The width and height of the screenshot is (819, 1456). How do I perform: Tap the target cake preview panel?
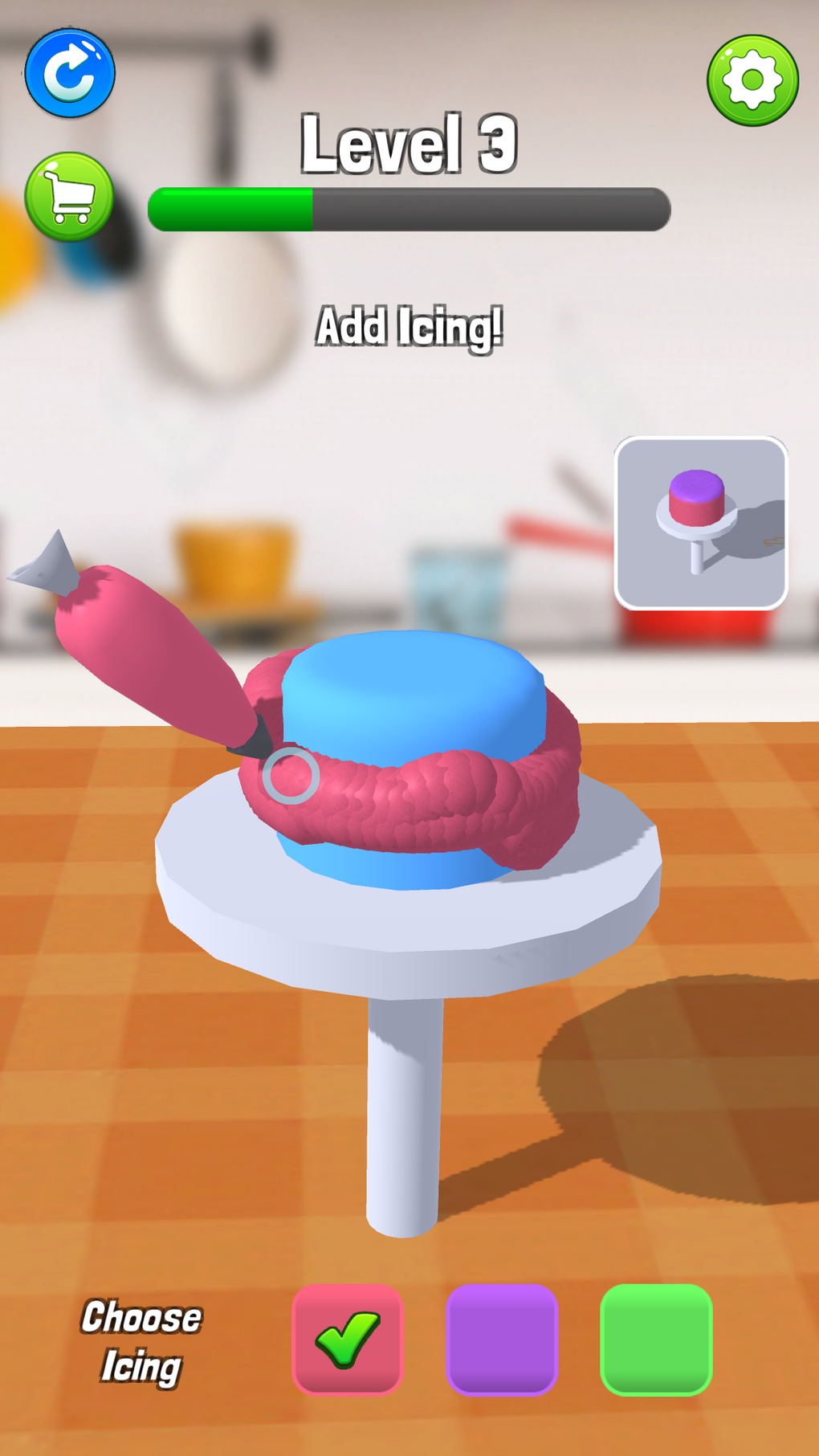point(702,523)
